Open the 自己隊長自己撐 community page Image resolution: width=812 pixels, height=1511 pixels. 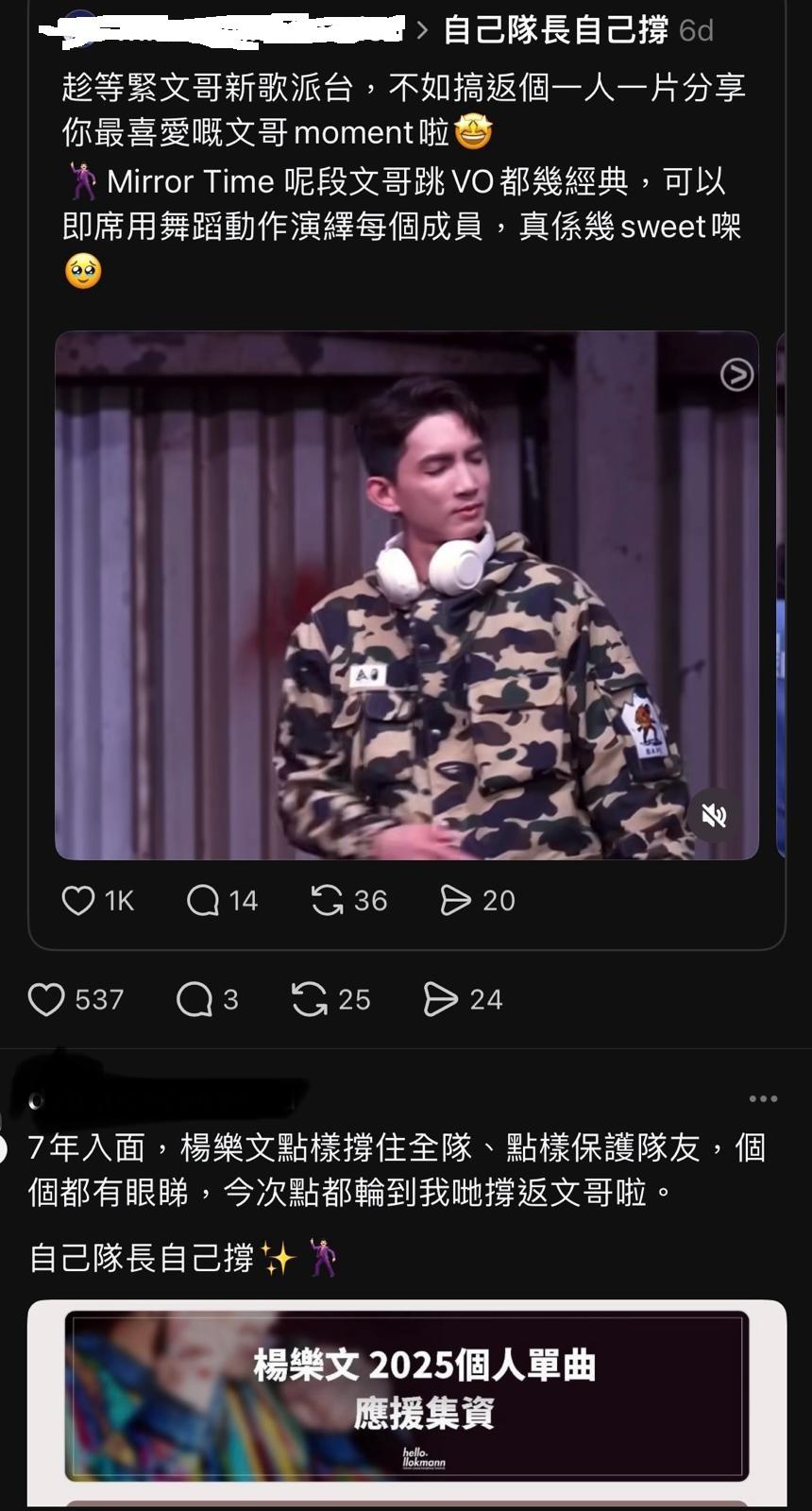click(556, 30)
